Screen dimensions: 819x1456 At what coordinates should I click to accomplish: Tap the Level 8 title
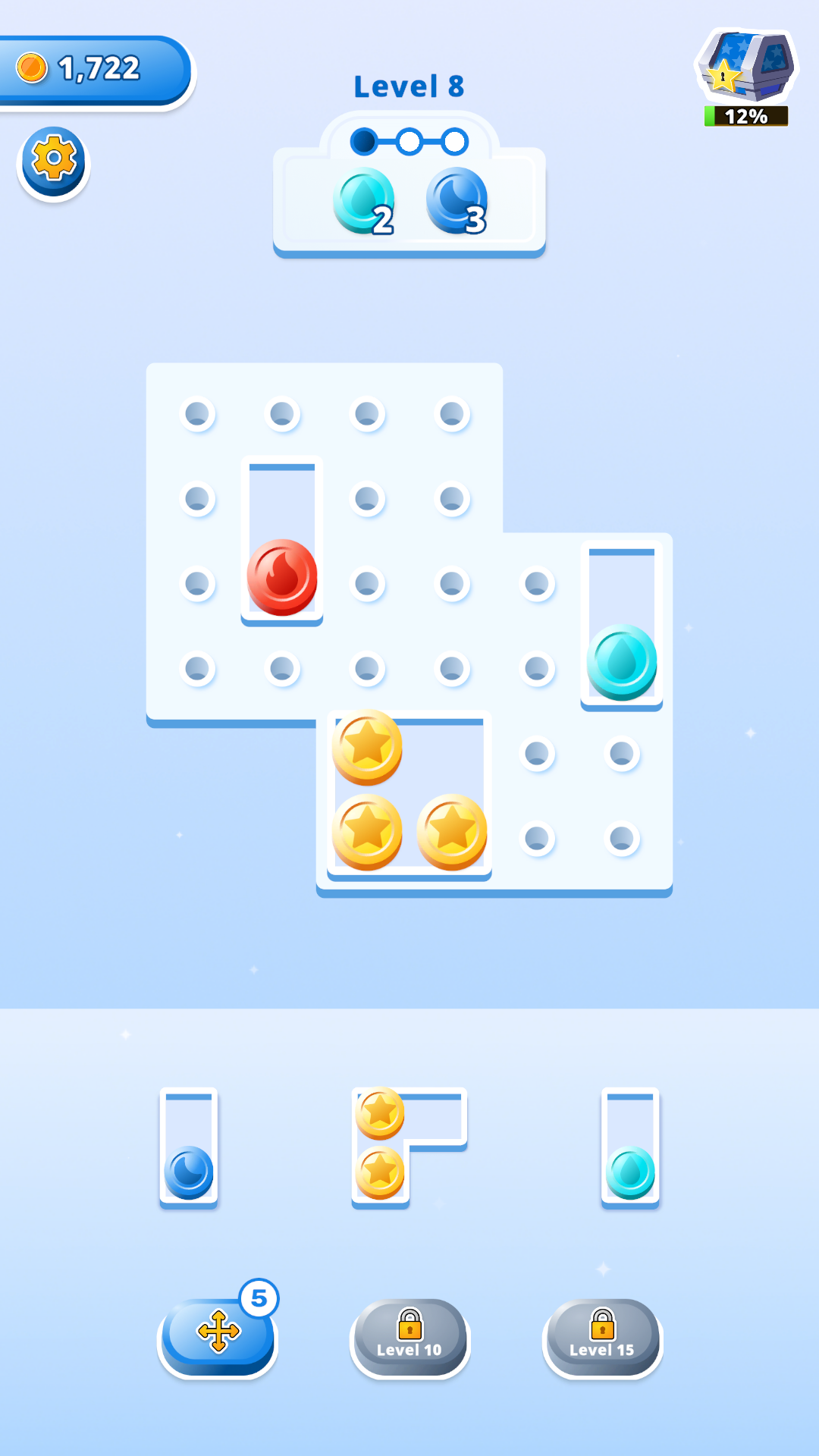pyautogui.click(x=409, y=86)
